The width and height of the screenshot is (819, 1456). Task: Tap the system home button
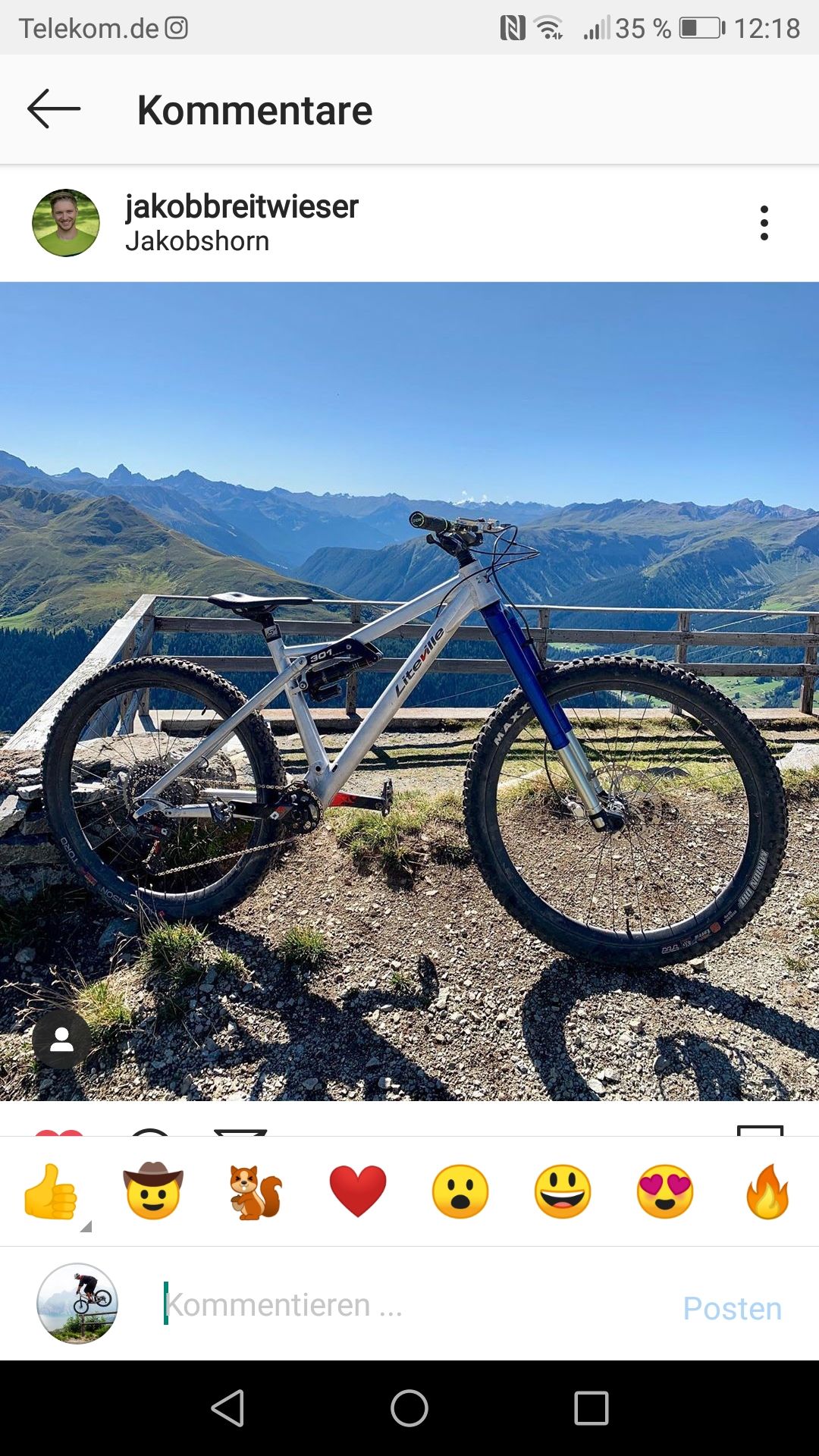click(x=409, y=1408)
